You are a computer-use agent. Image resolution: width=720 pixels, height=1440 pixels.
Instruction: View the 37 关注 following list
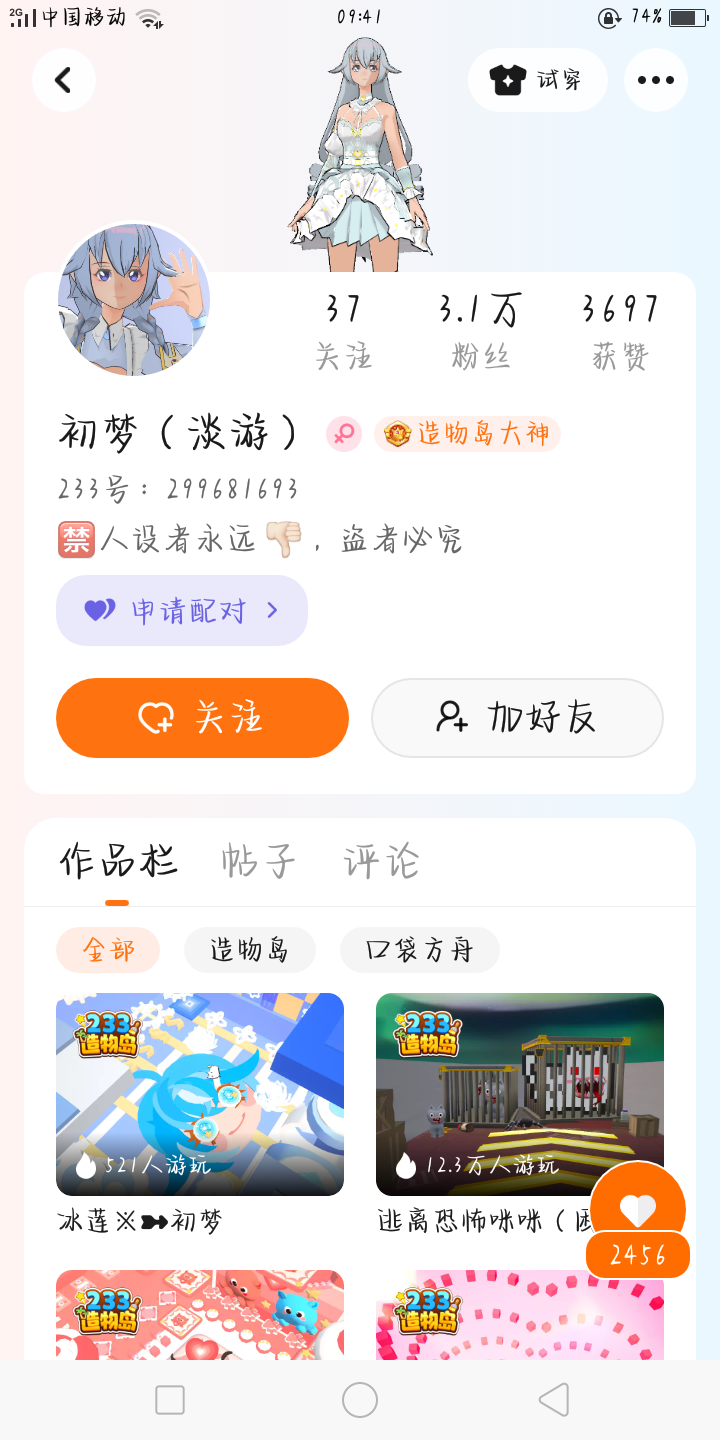click(x=343, y=330)
